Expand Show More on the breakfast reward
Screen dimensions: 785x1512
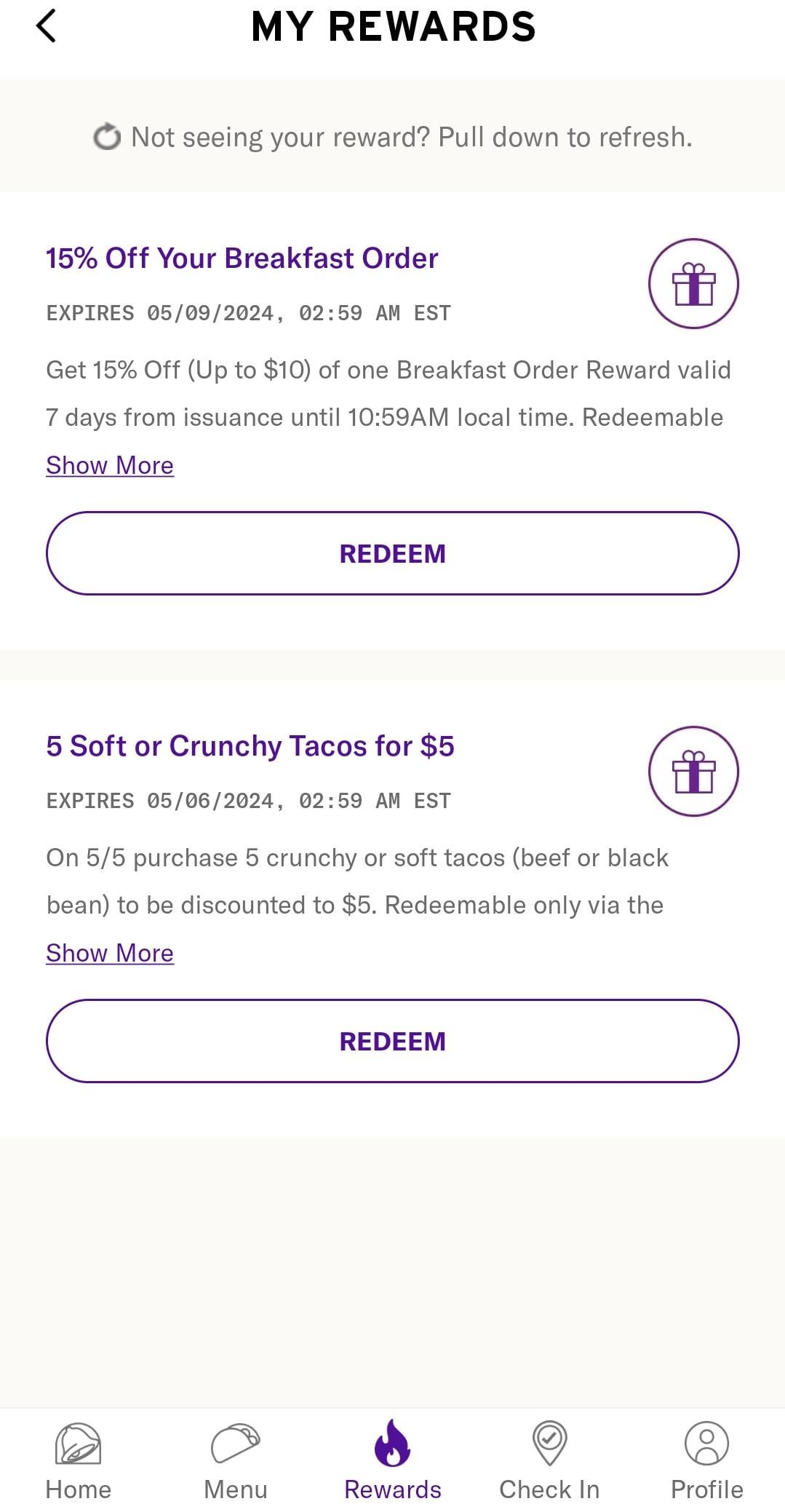pos(110,465)
